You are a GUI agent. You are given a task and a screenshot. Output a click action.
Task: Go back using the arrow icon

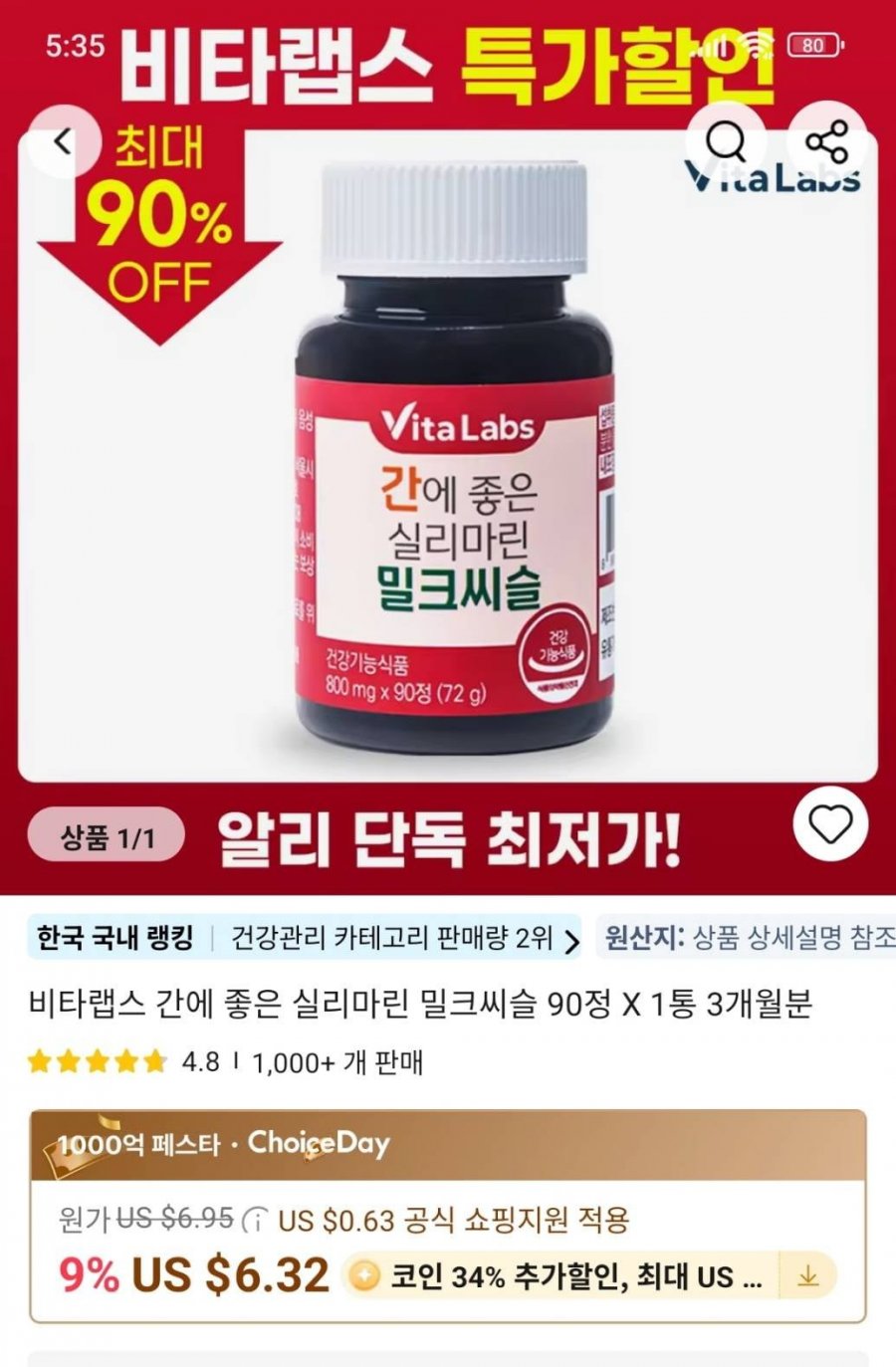click(x=63, y=142)
